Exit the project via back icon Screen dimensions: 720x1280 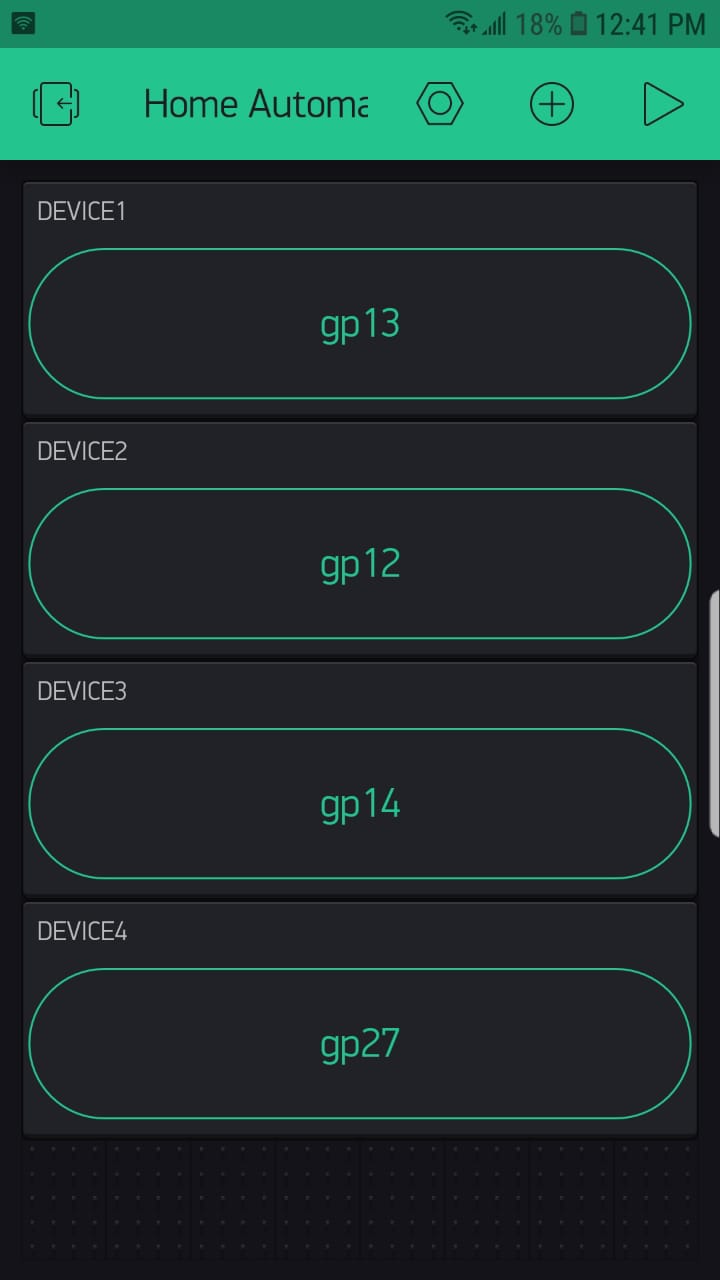[57, 104]
